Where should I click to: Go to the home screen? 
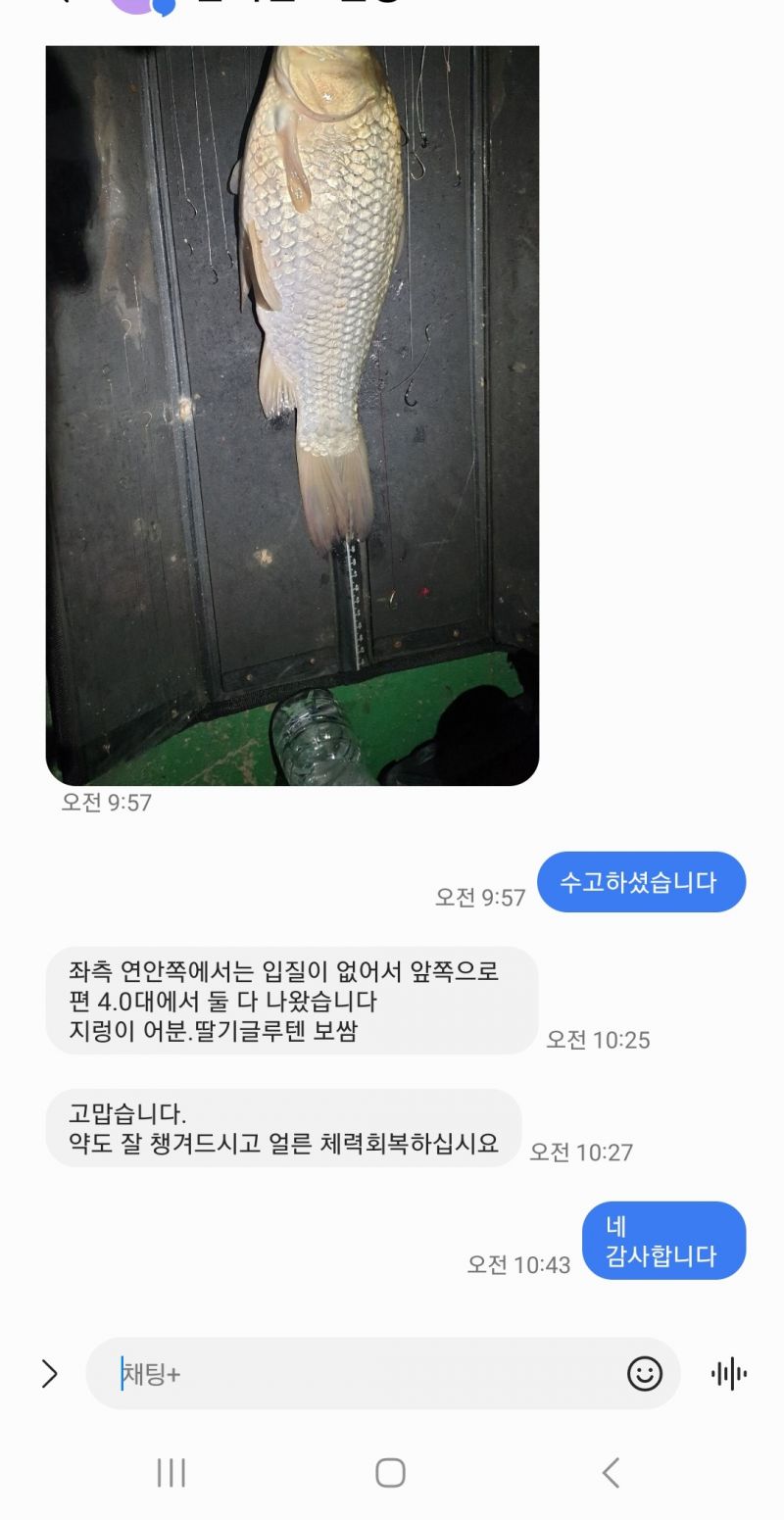[x=390, y=1472]
